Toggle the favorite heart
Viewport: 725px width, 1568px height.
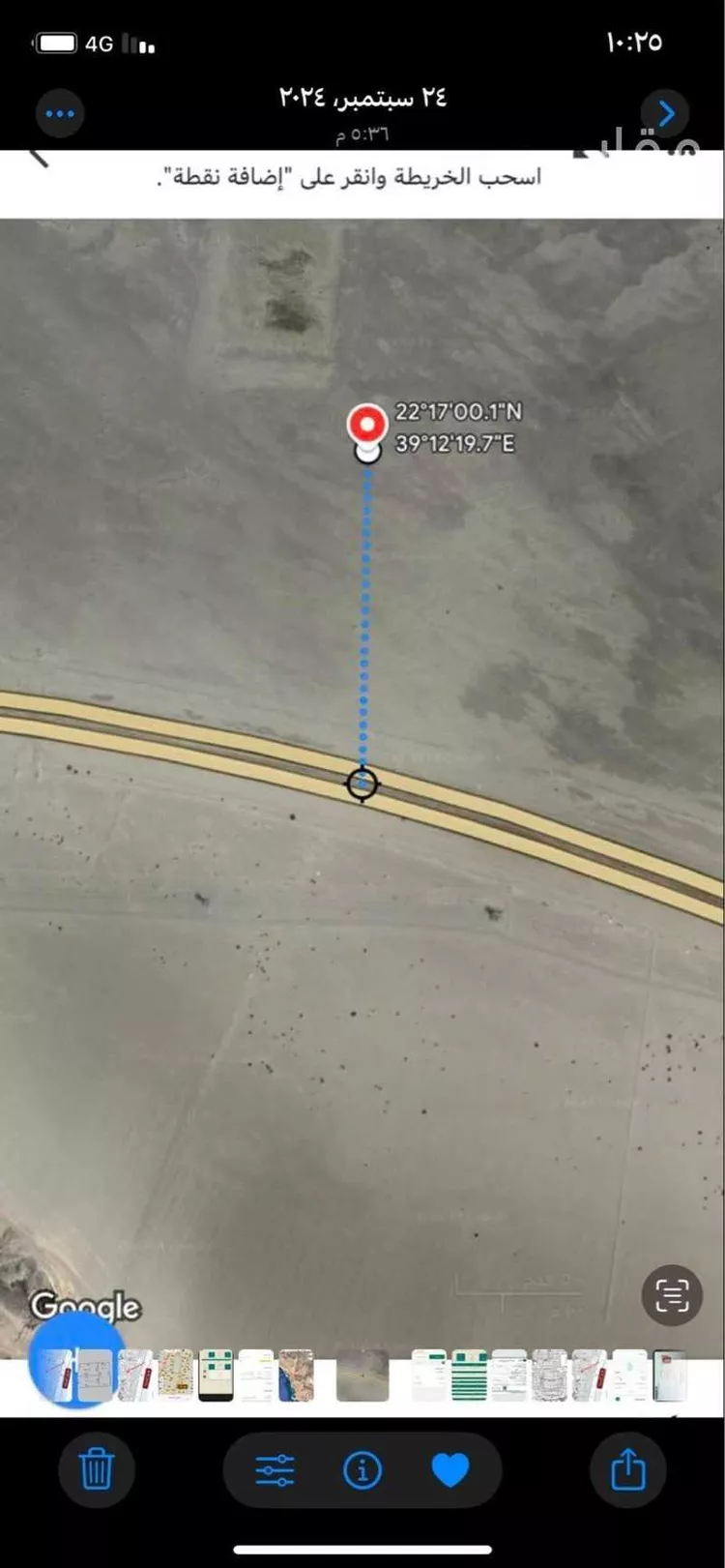(449, 1470)
